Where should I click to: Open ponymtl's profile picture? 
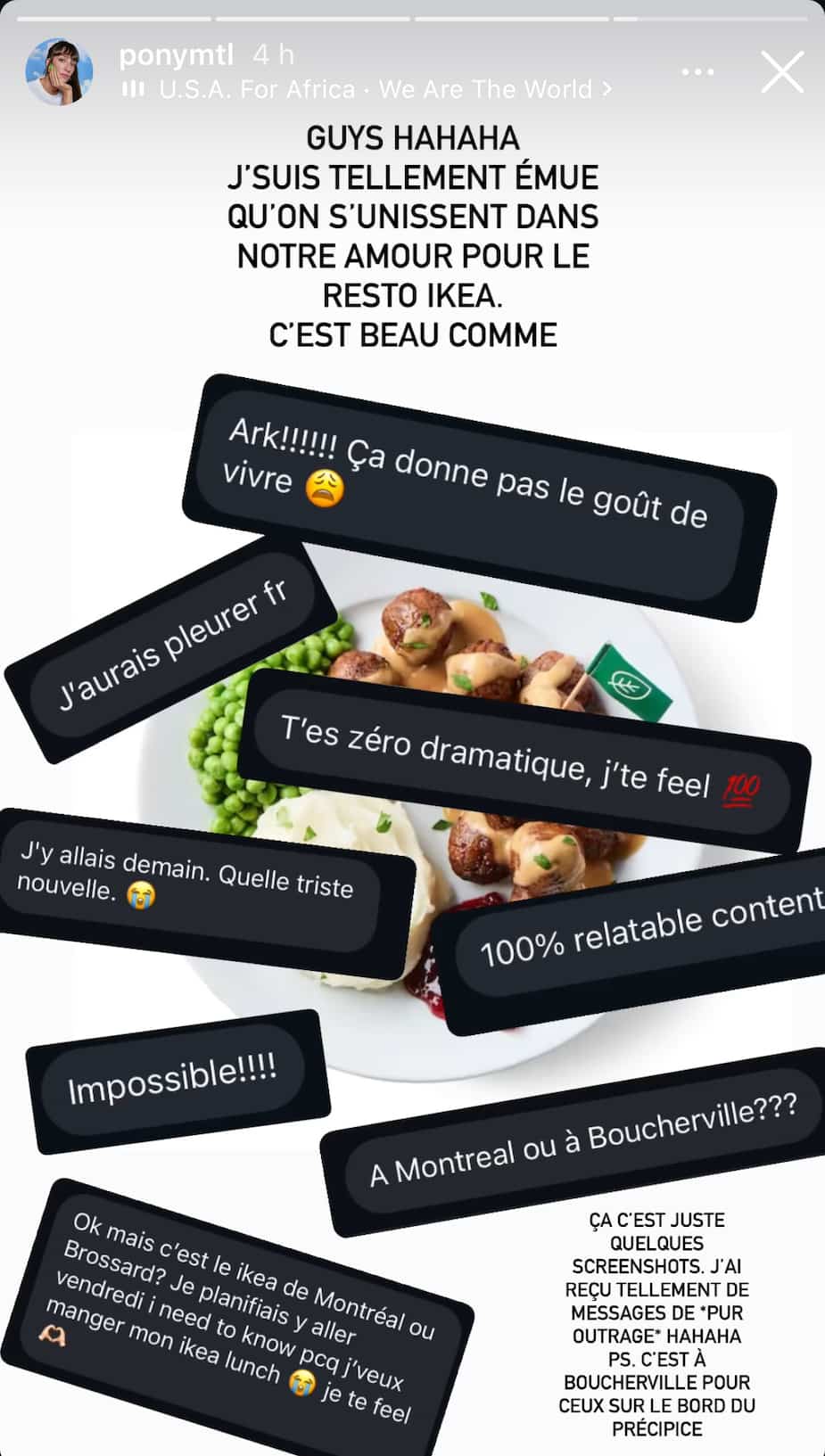click(x=59, y=71)
